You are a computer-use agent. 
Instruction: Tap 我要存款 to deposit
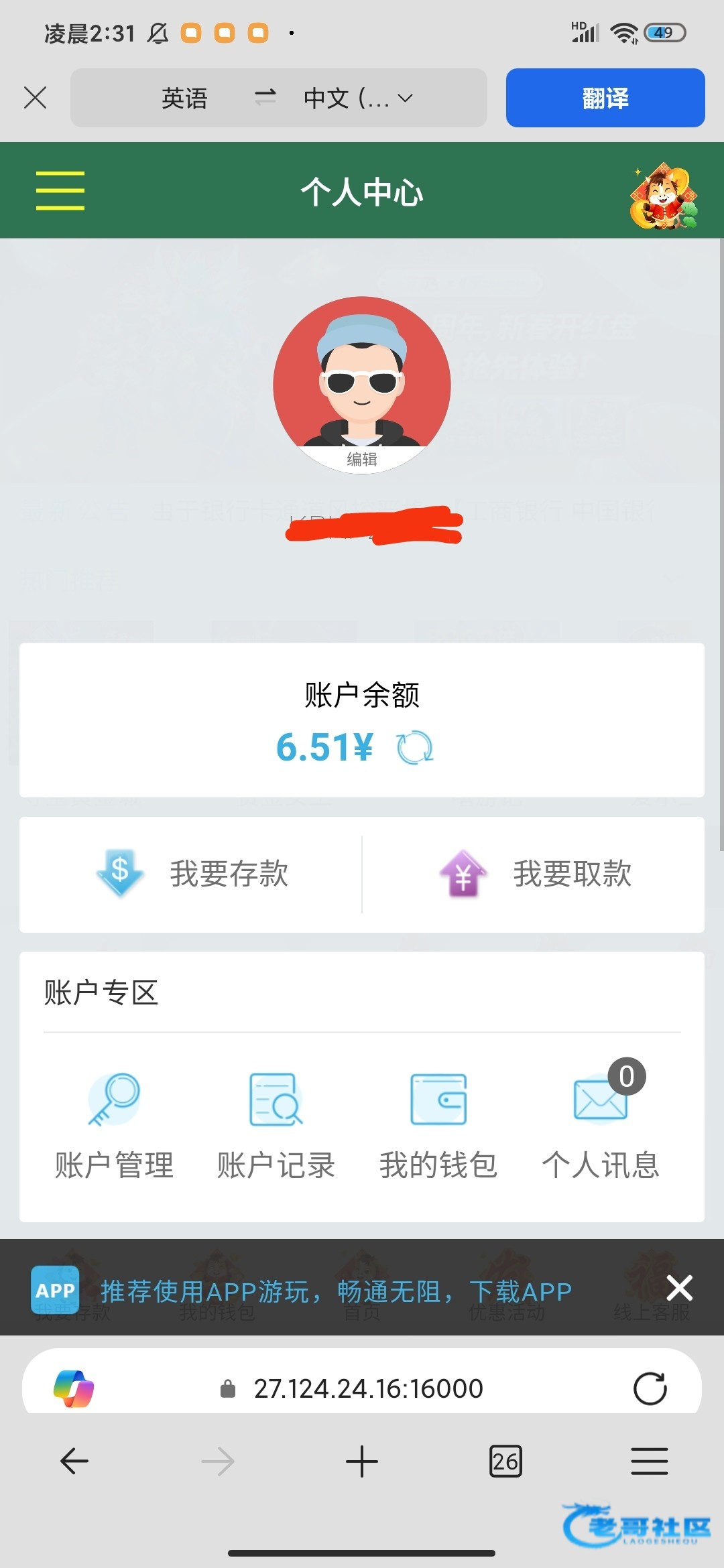click(192, 874)
